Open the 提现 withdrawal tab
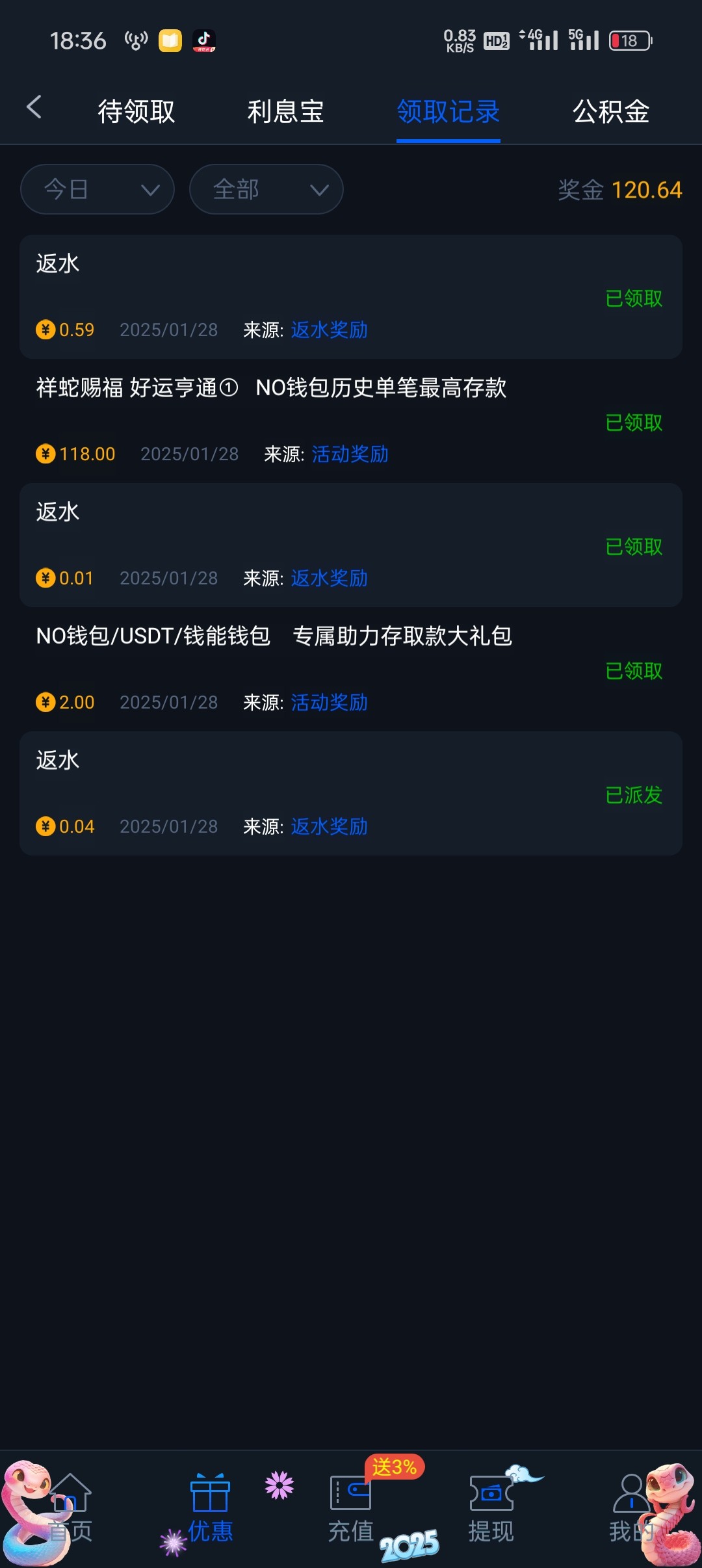The image size is (702, 1568). pos(491,1508)
